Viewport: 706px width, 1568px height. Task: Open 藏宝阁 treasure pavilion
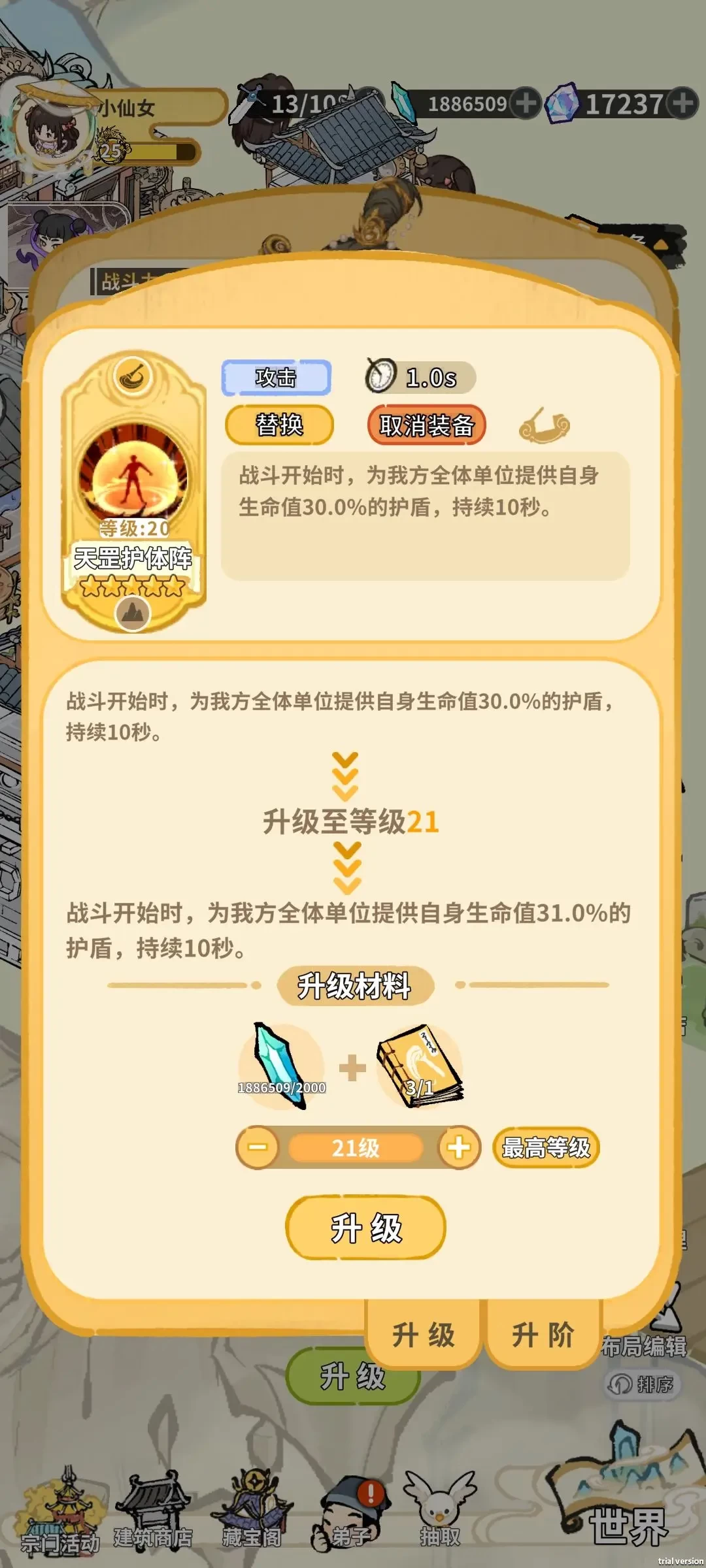point(252,1516)
